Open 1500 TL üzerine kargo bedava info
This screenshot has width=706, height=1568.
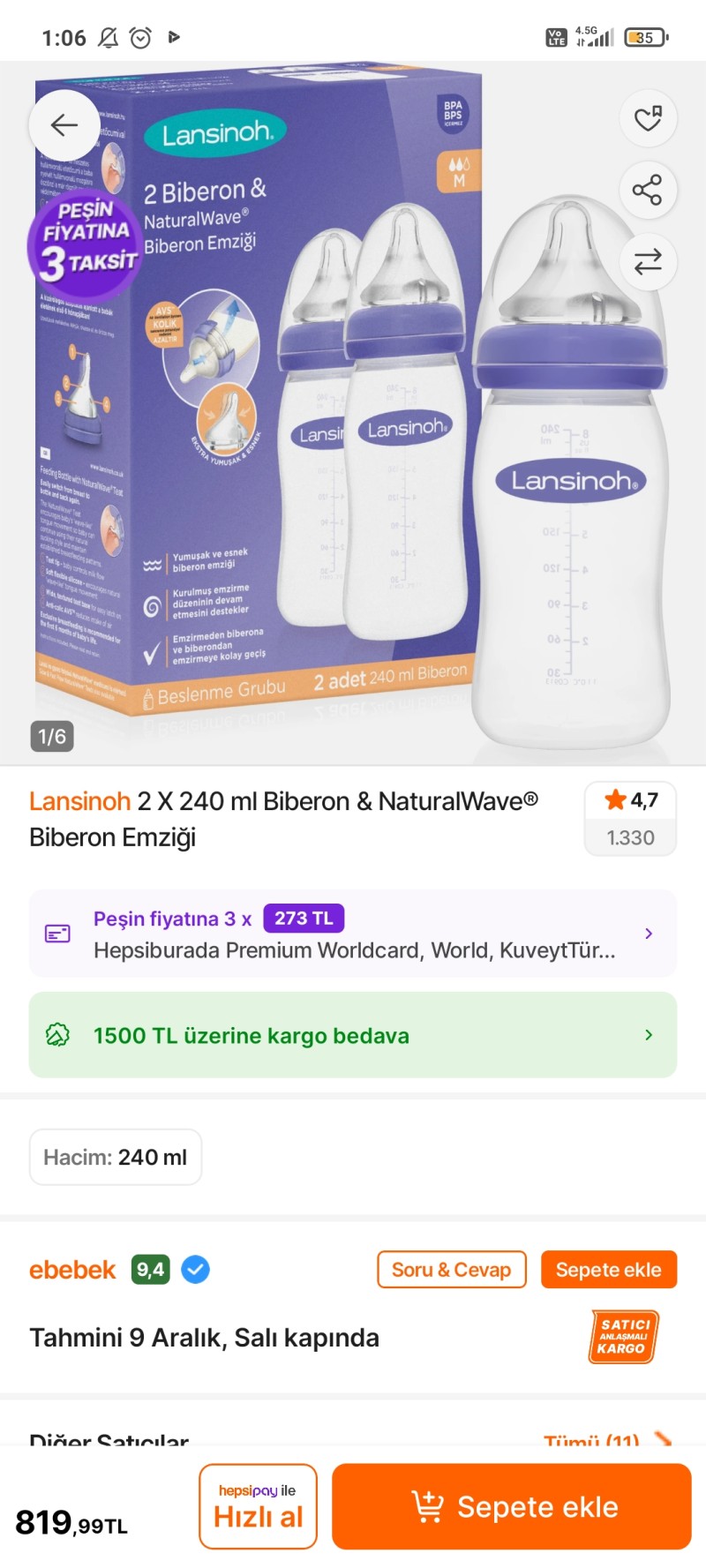tap(353, 1035)
